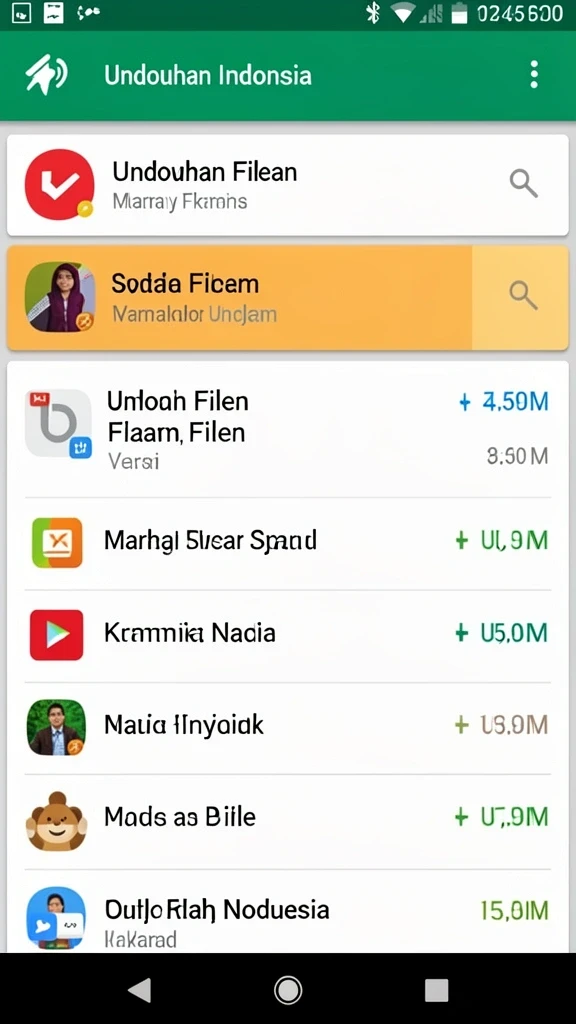Viewport: 576px width, 1024px height.
Task: Open the Outjo Rlah Noduesia row
Action: [287, 912]
